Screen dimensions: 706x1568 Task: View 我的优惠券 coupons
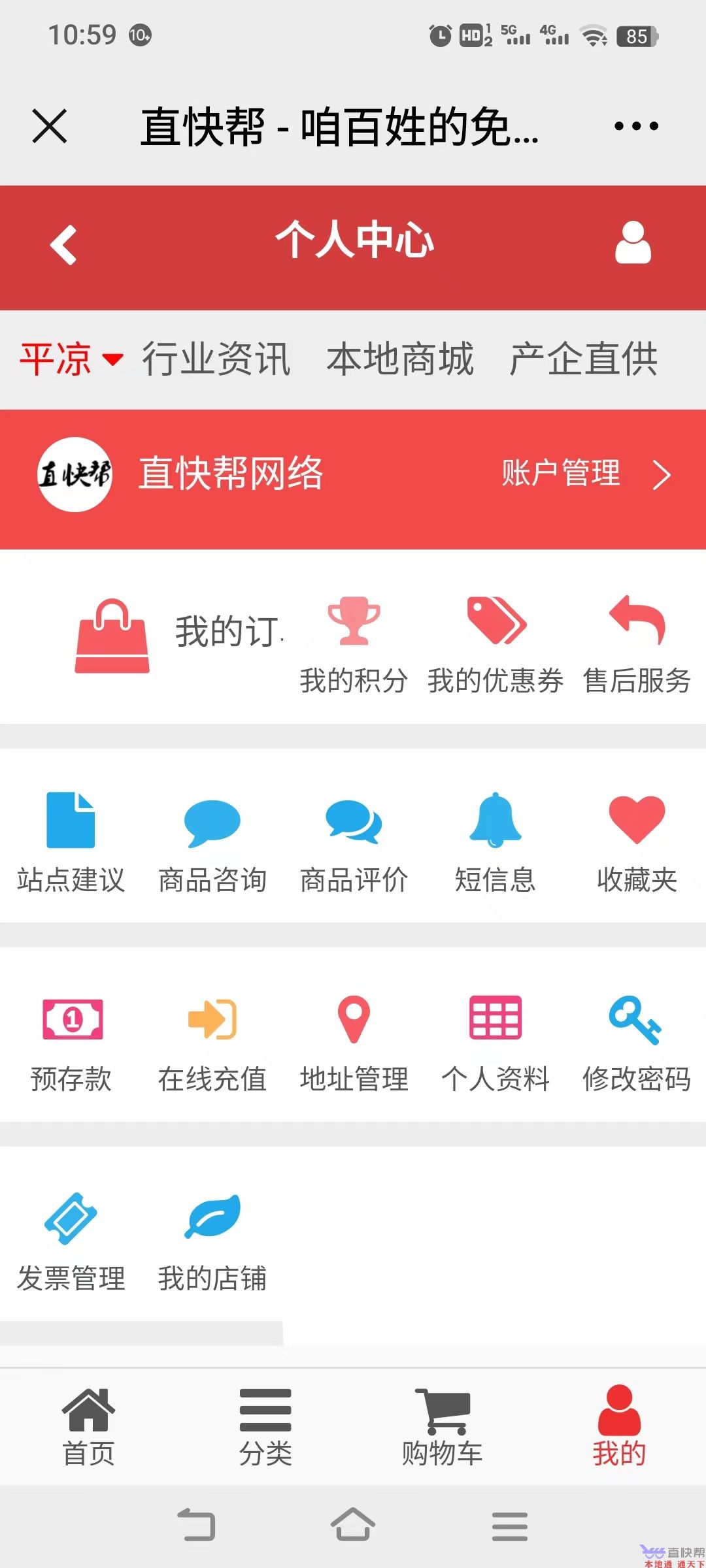[x=496, y=644]
